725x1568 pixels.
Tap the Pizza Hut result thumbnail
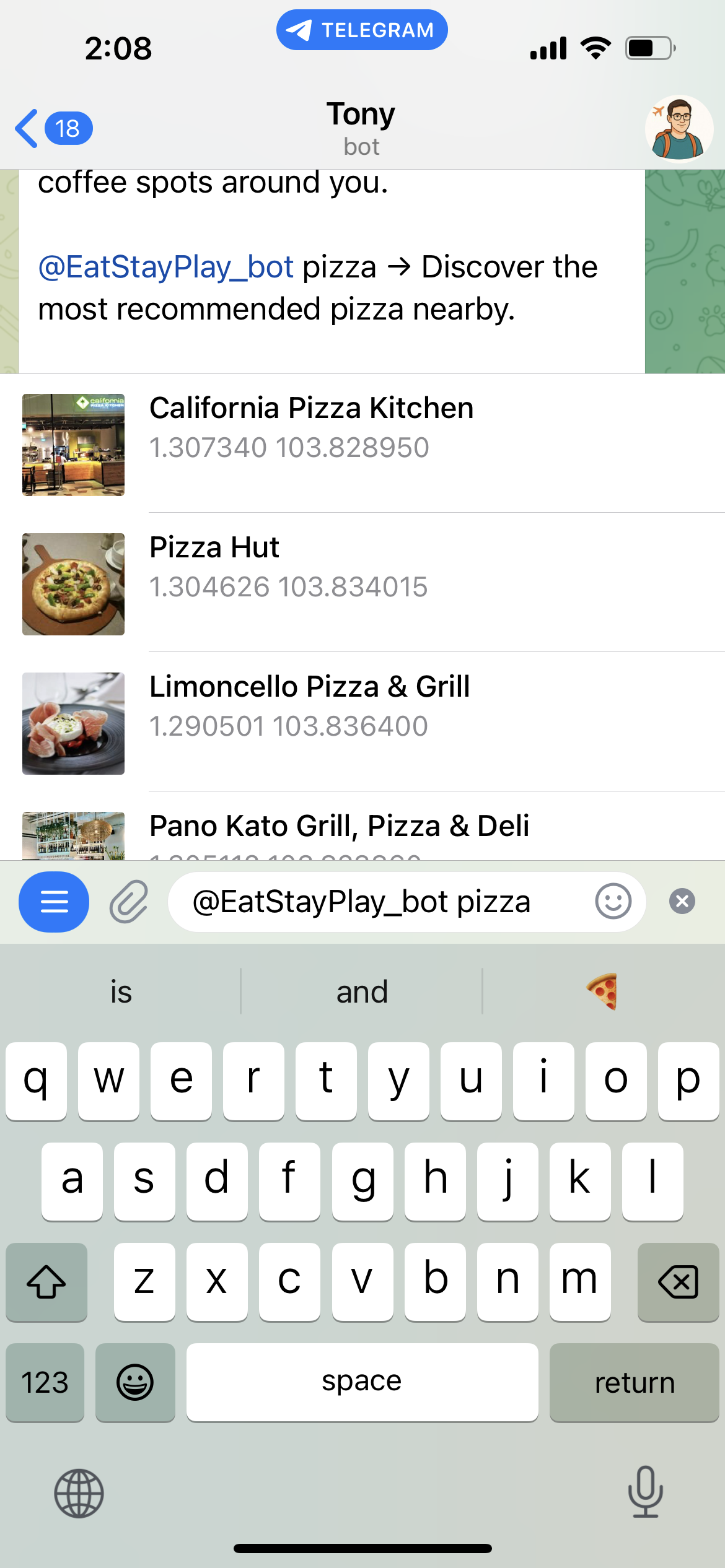tap(72, 584)
